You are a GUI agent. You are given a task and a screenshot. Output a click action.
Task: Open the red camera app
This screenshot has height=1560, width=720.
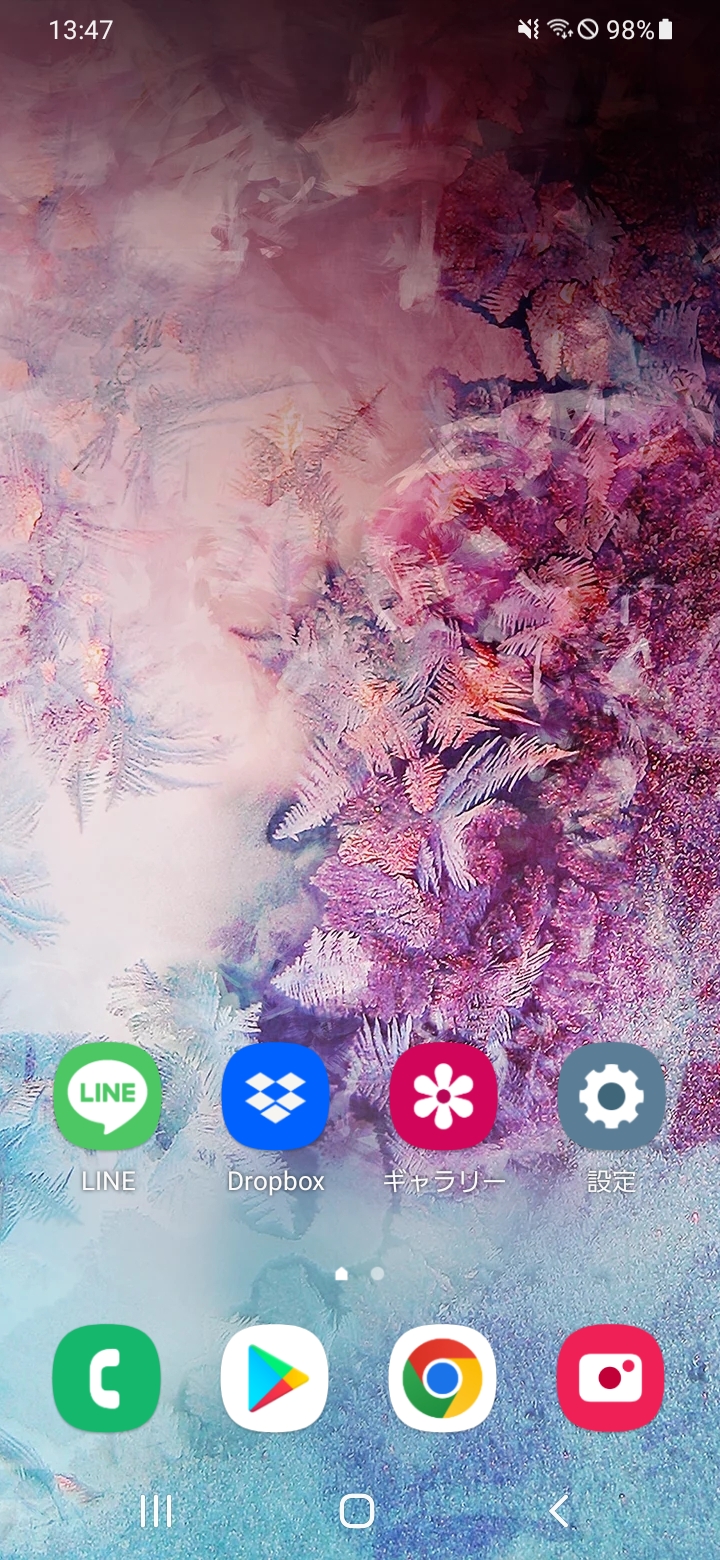tap(611, 1379)
